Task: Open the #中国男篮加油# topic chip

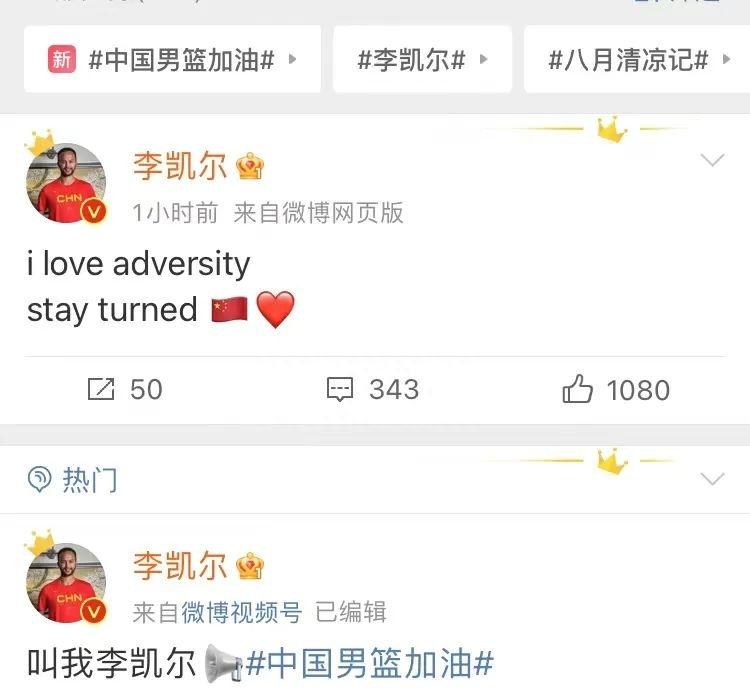Action: coord(172,59)
